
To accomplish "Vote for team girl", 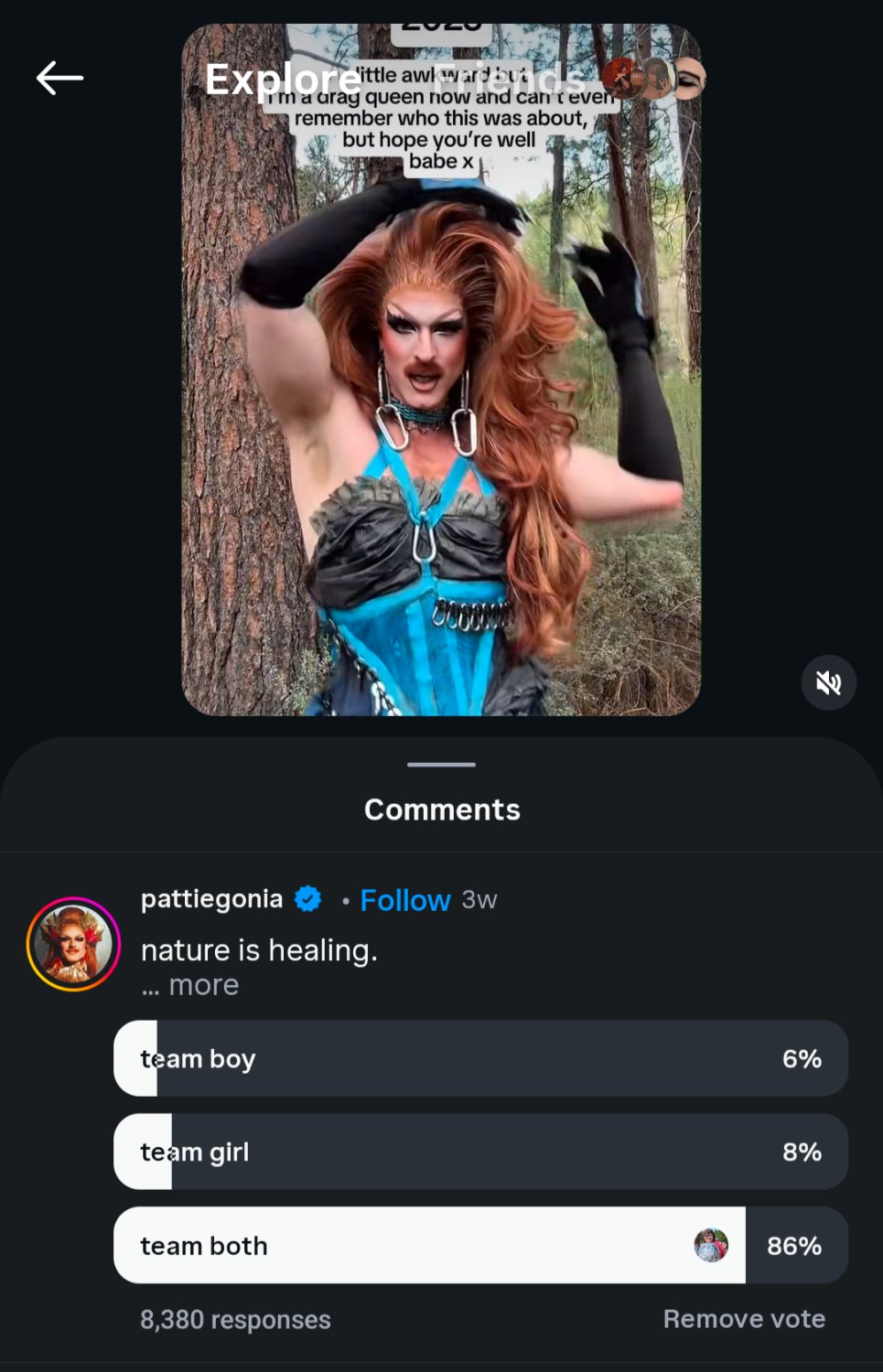I will pyautogui.click(x=480, y=1152).
